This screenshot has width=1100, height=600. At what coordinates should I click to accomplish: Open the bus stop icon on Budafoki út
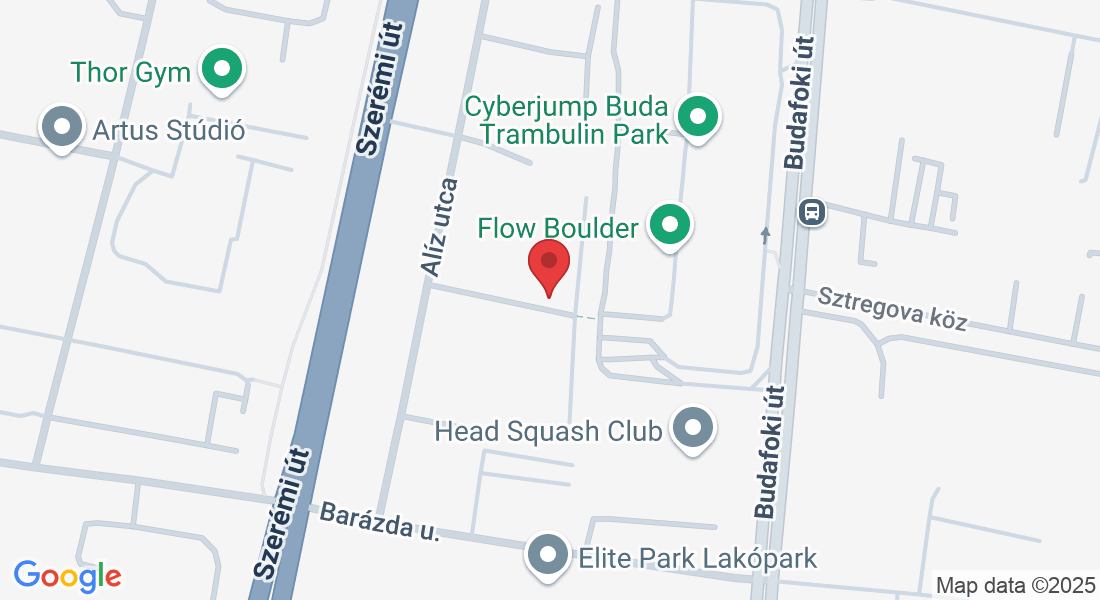pos(811,212)
